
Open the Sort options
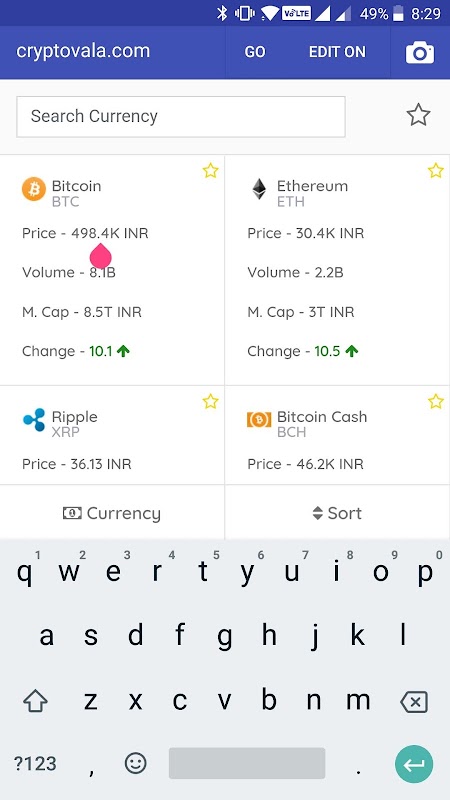337,513
